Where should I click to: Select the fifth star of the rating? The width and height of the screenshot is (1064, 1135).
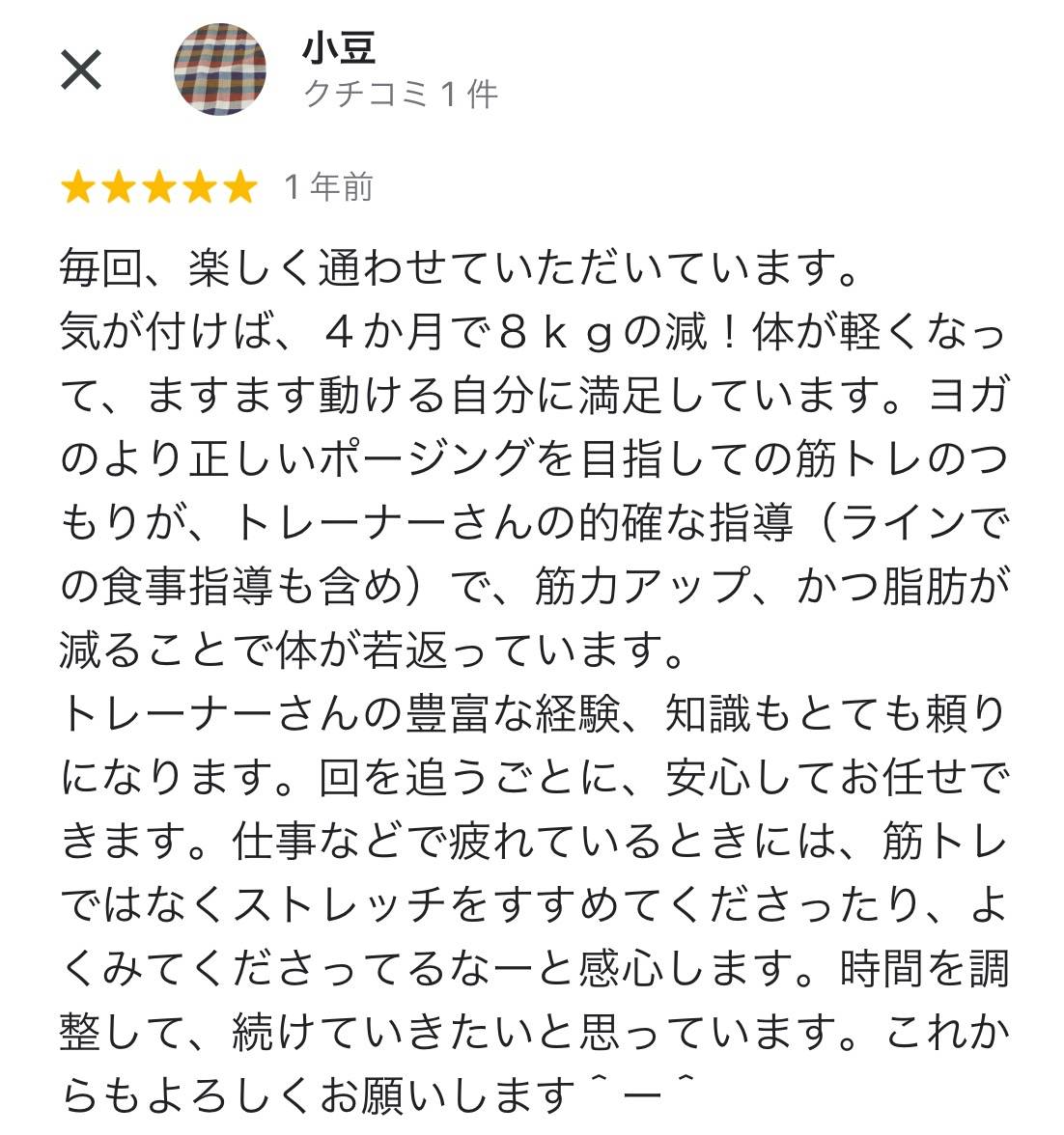[238, 185]
